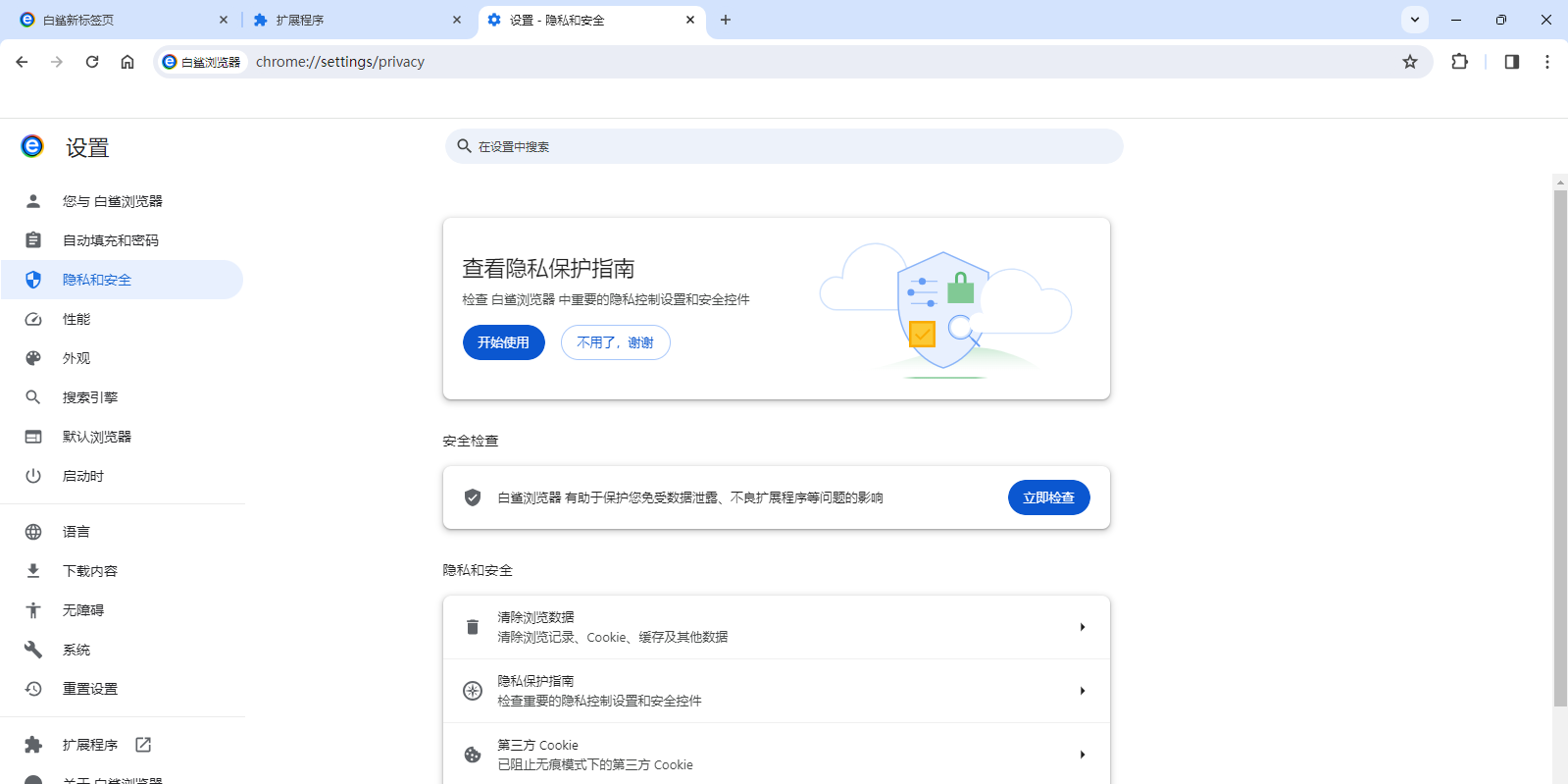Click the 开始使用 button in privacy guide
1568x784 pixels.
pyautogui.click(x=503, y=342)
